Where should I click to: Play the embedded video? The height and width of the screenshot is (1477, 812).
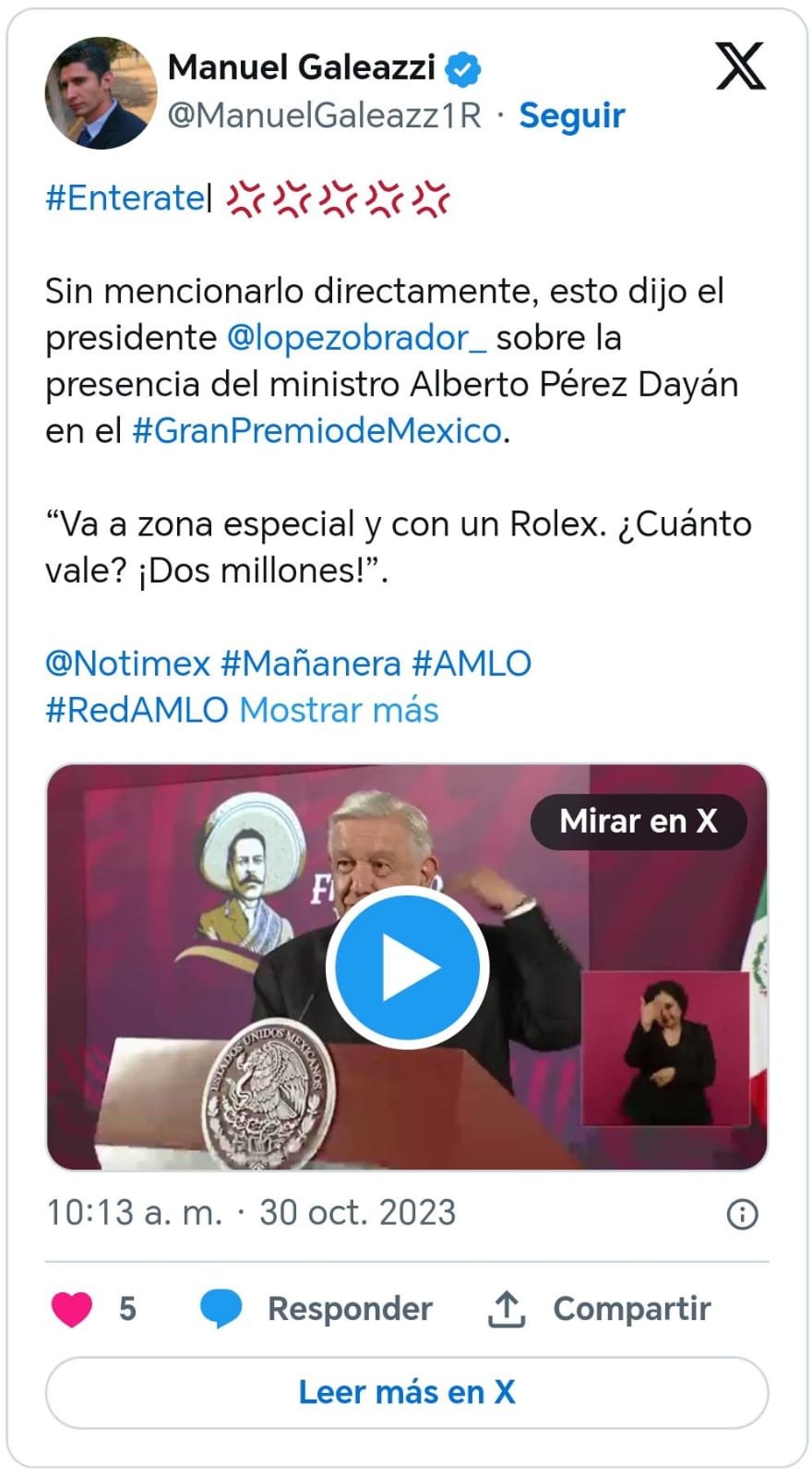407,967
